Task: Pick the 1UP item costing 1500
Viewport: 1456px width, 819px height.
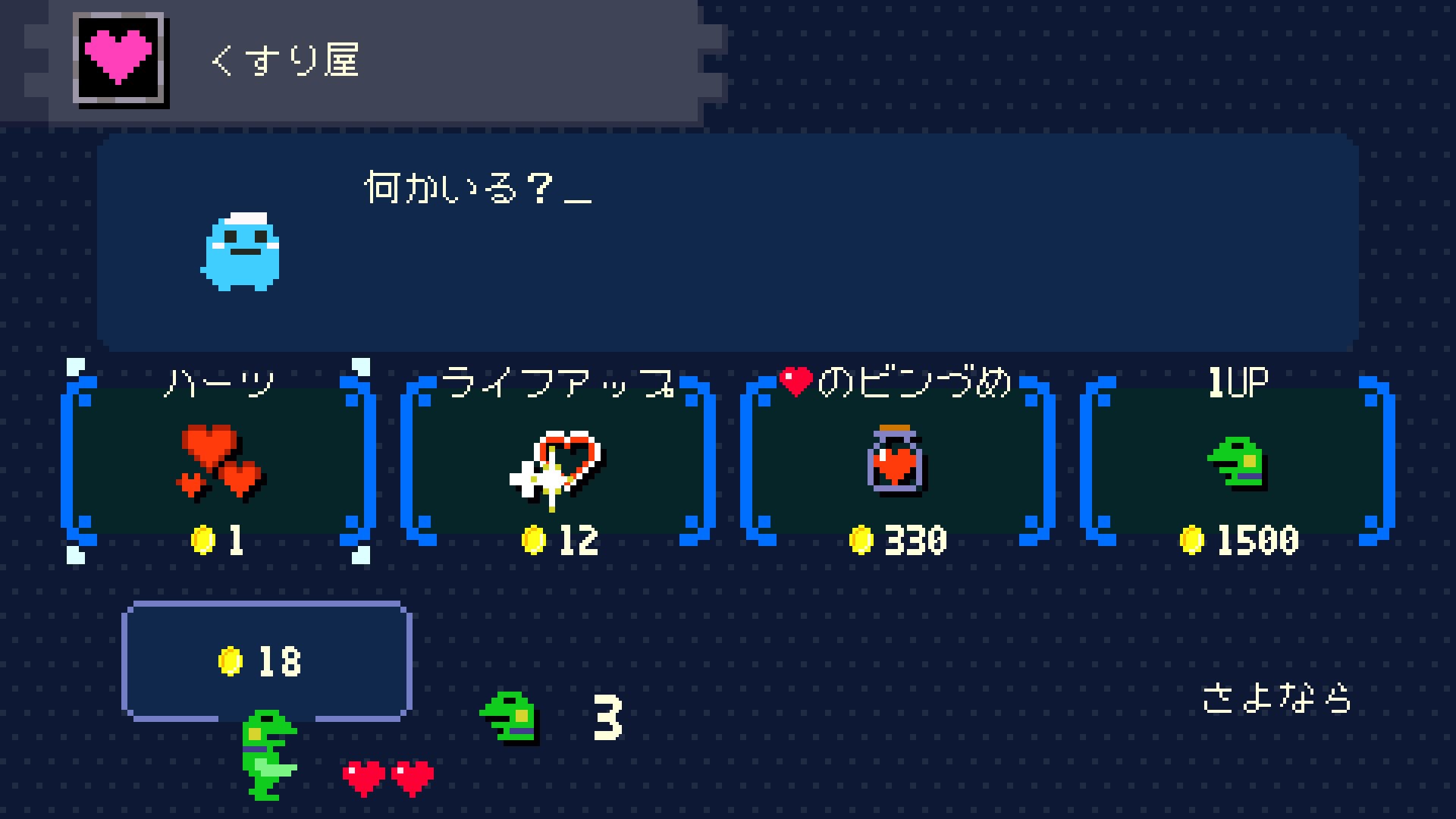Action: 1238,463
